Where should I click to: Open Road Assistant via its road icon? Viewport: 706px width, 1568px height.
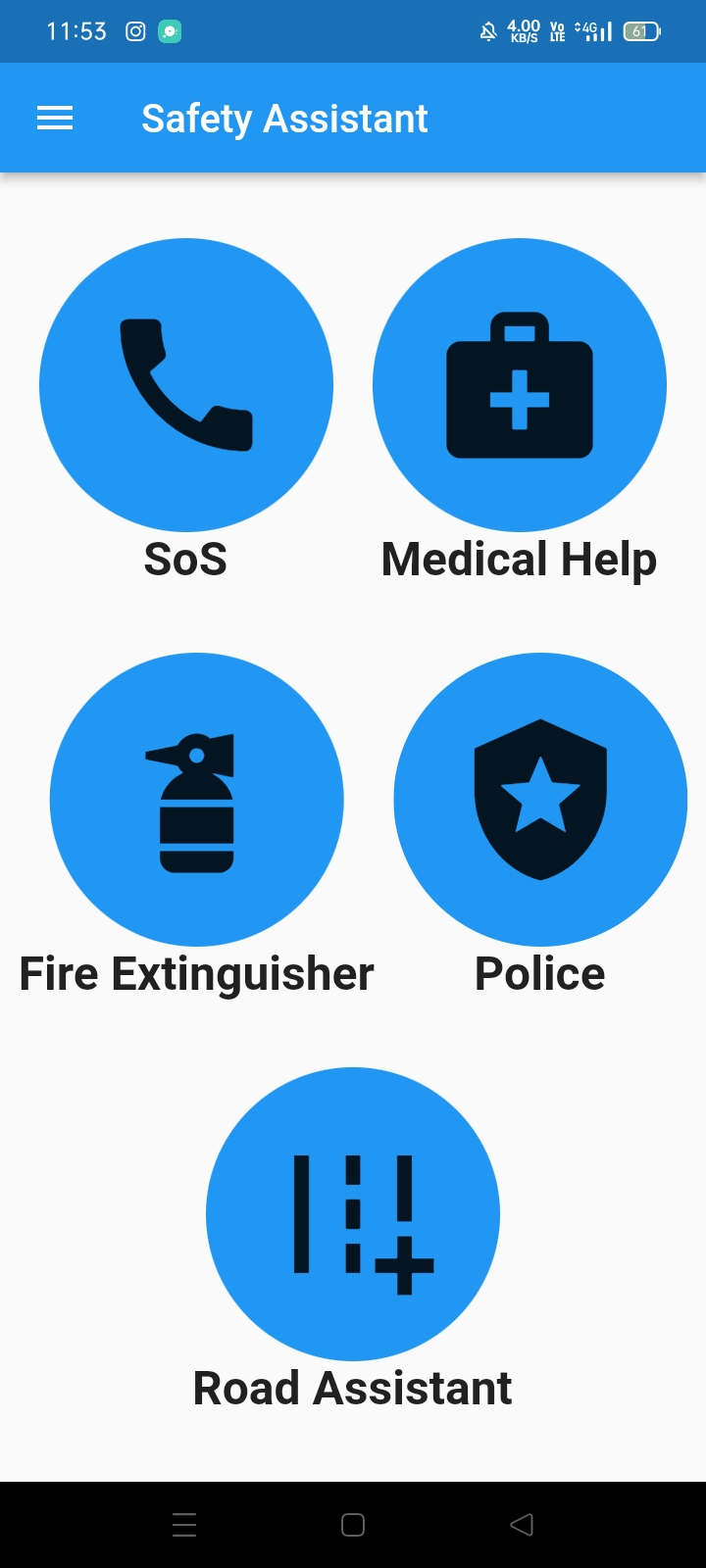352,1213
